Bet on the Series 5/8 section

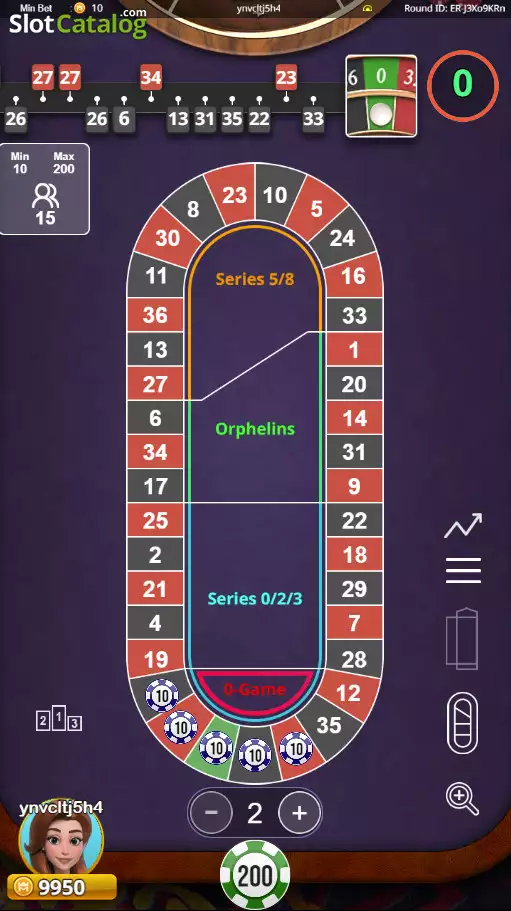coord(255,279)
